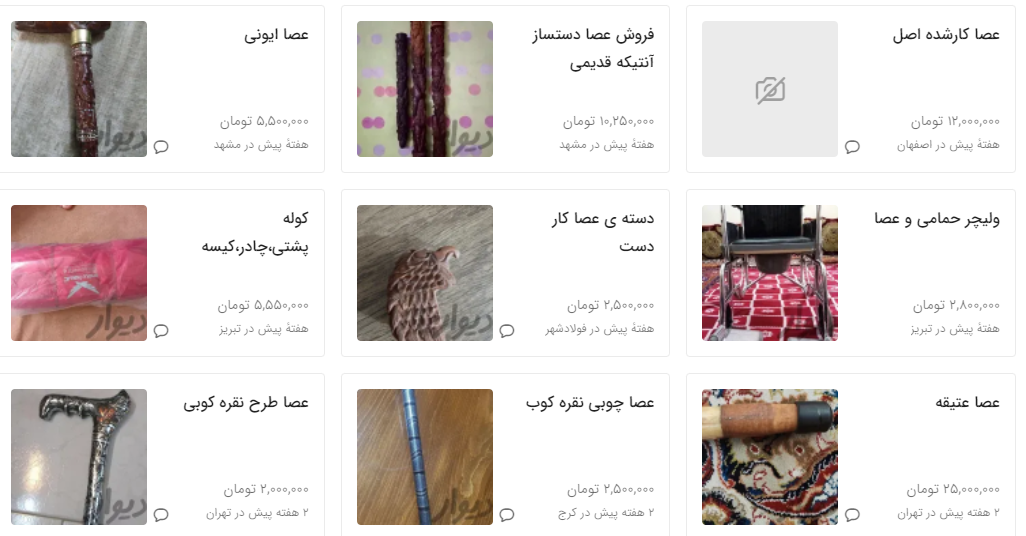
Task: Open the 'عصا طرح نقره کوبی' listing
Action: (246, 403)
